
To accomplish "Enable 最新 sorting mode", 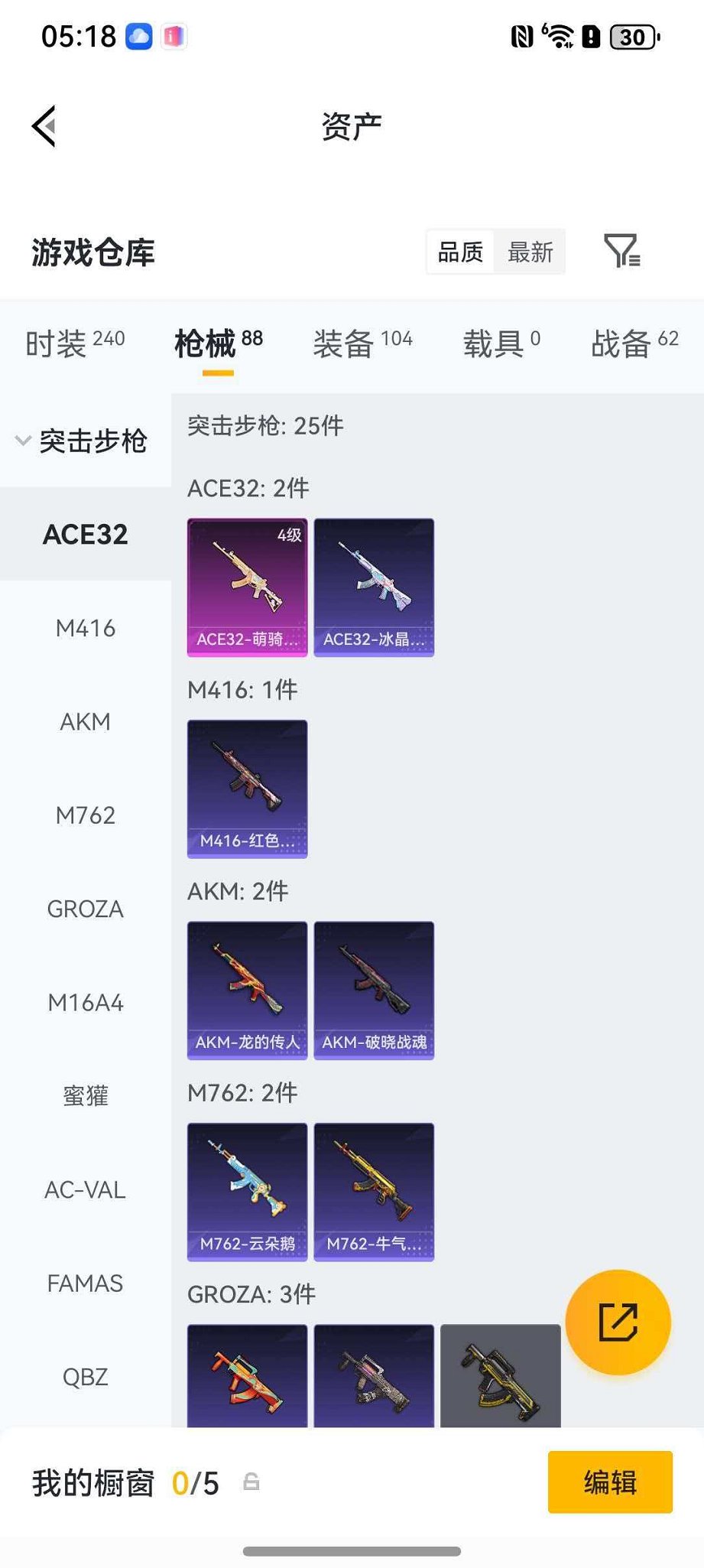I will click(529, 252).
